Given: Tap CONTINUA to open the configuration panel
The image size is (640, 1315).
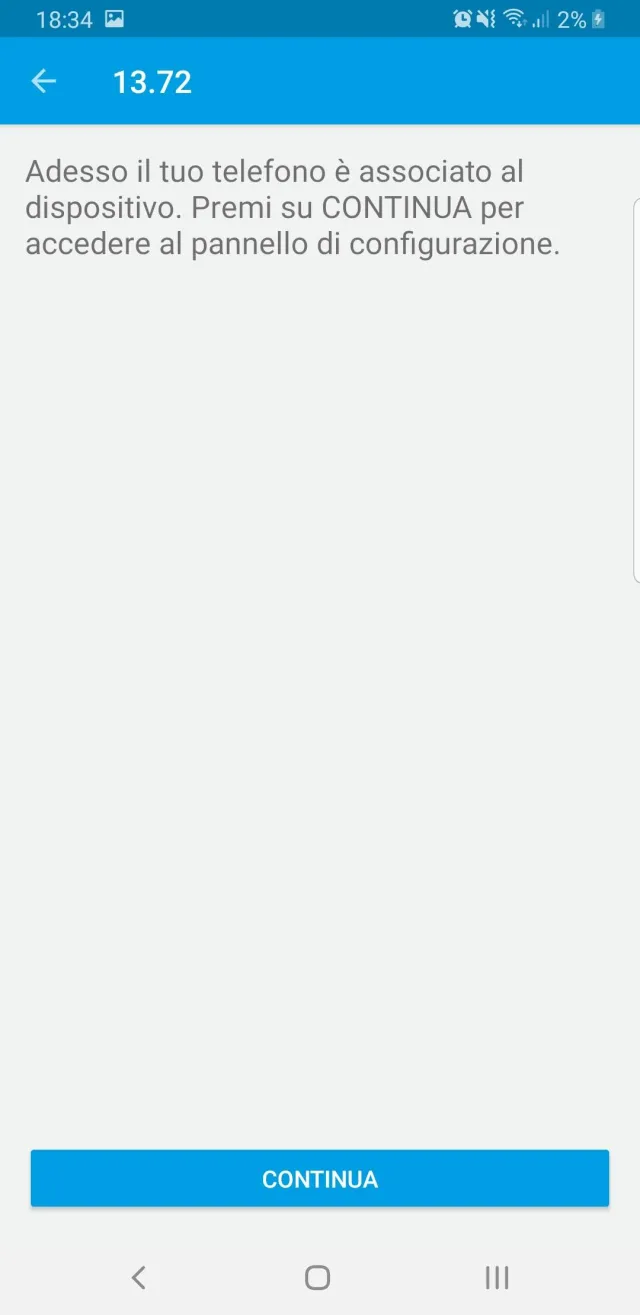Looking at the screenshot, I should 319,1178.
